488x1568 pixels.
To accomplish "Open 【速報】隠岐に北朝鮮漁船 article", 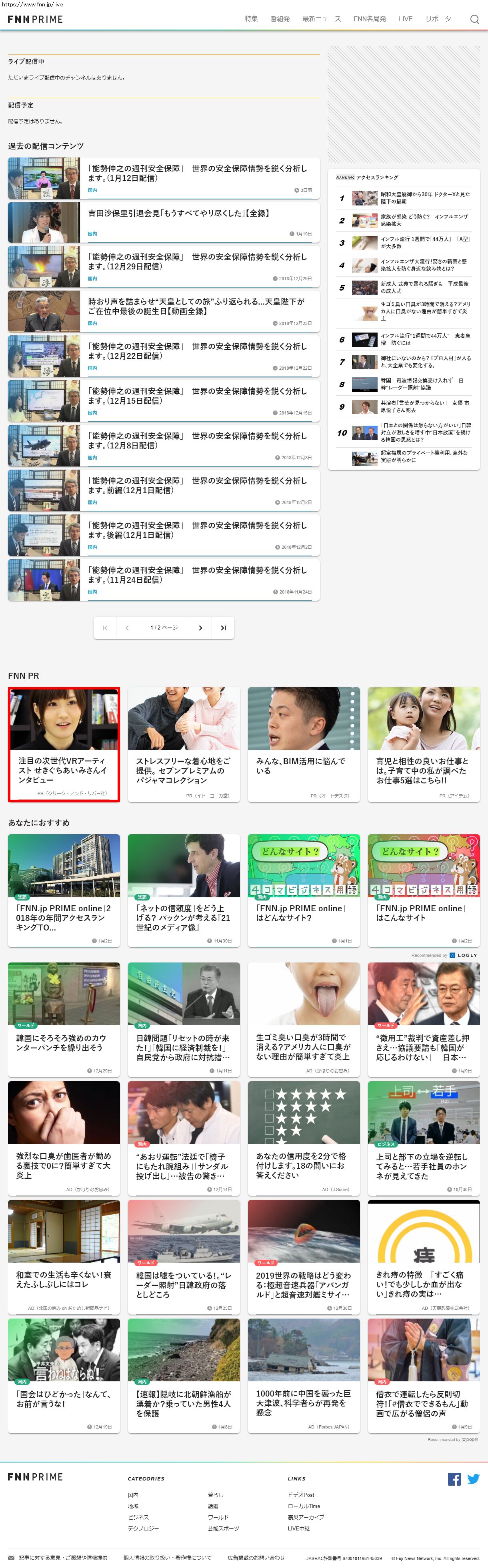I will [183, 1404].
